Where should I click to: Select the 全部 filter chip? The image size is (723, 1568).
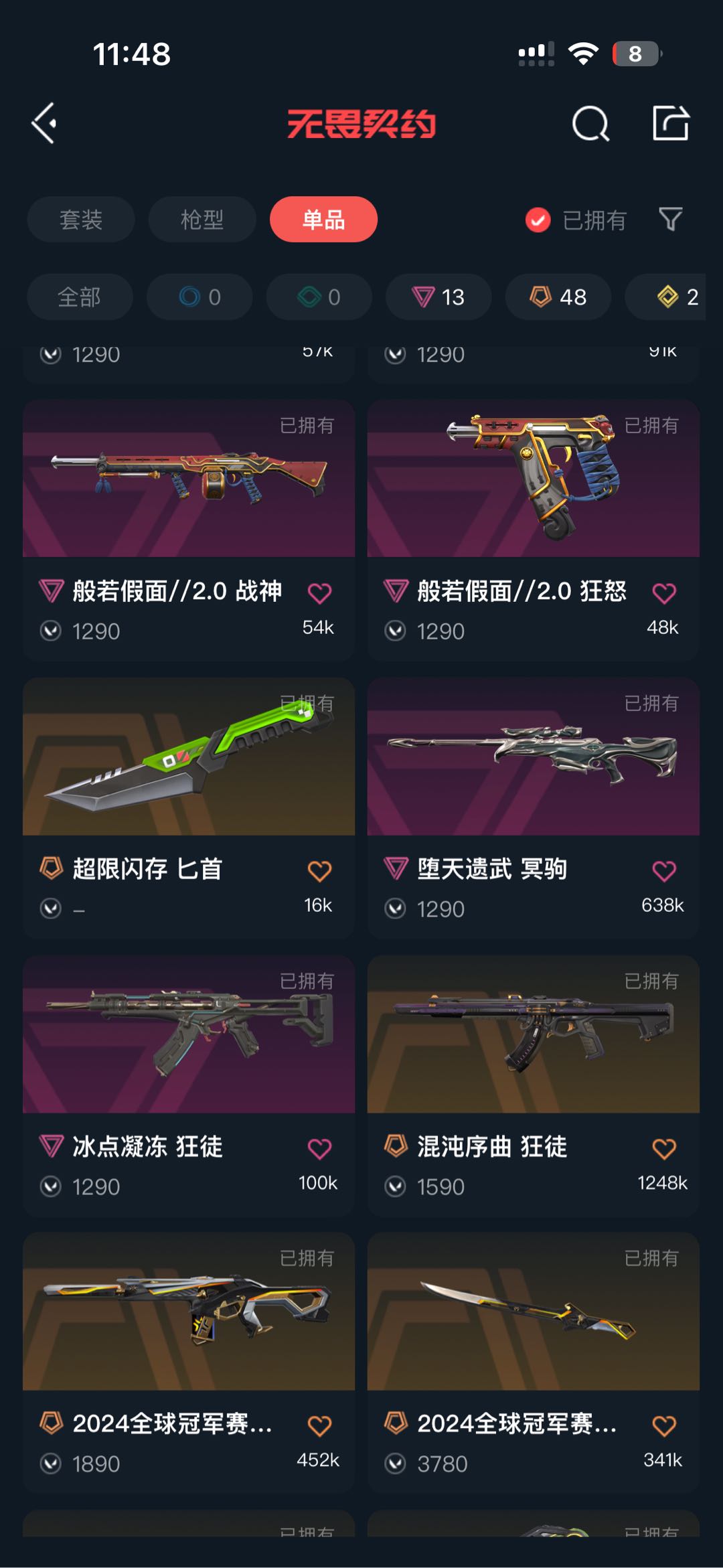point(80,297)
